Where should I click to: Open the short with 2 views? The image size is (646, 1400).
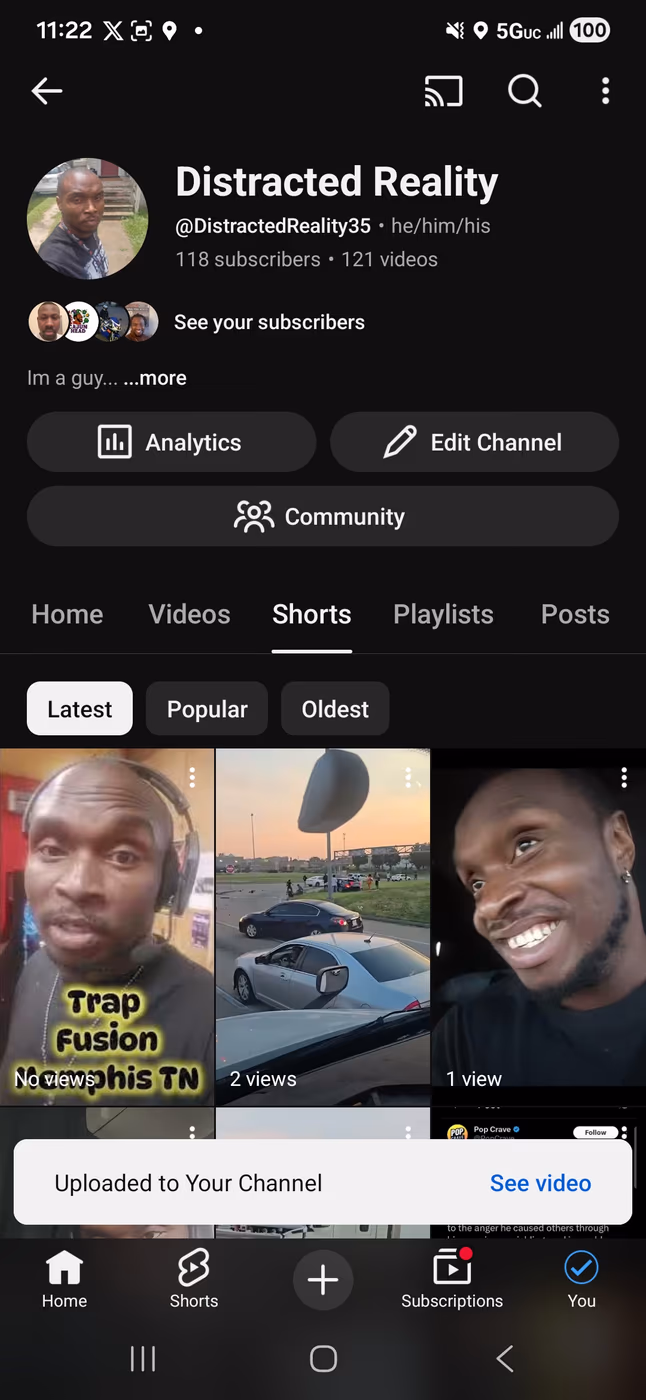coord(323,926)
